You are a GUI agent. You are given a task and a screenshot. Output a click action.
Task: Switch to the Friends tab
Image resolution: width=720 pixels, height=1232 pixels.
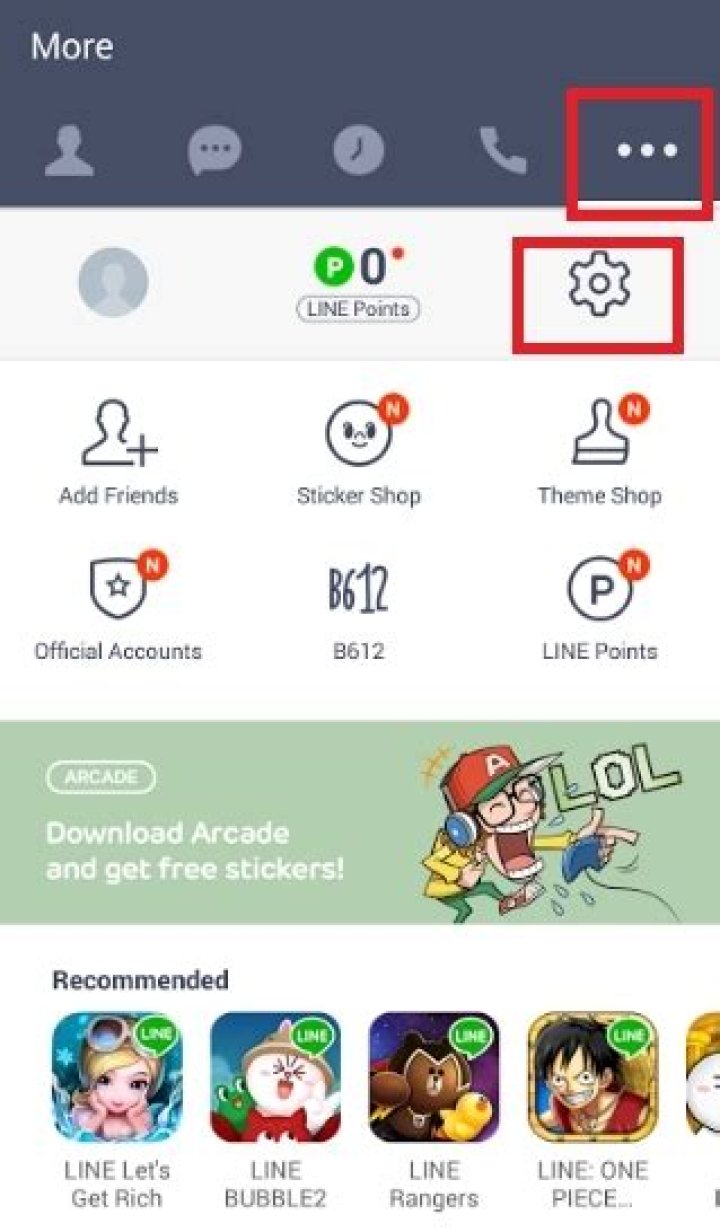(x=69, y=151)
